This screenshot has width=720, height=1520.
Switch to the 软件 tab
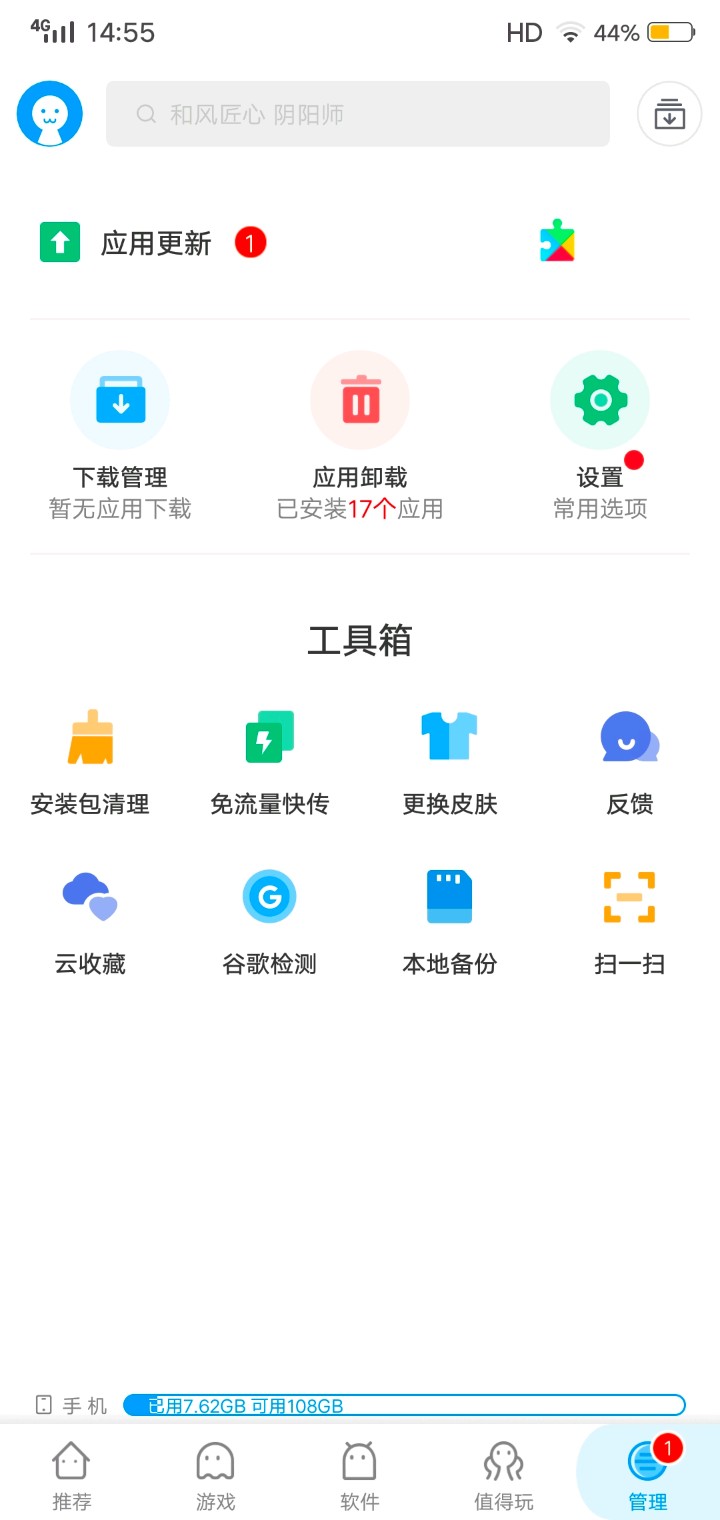tap(359, 1474)
